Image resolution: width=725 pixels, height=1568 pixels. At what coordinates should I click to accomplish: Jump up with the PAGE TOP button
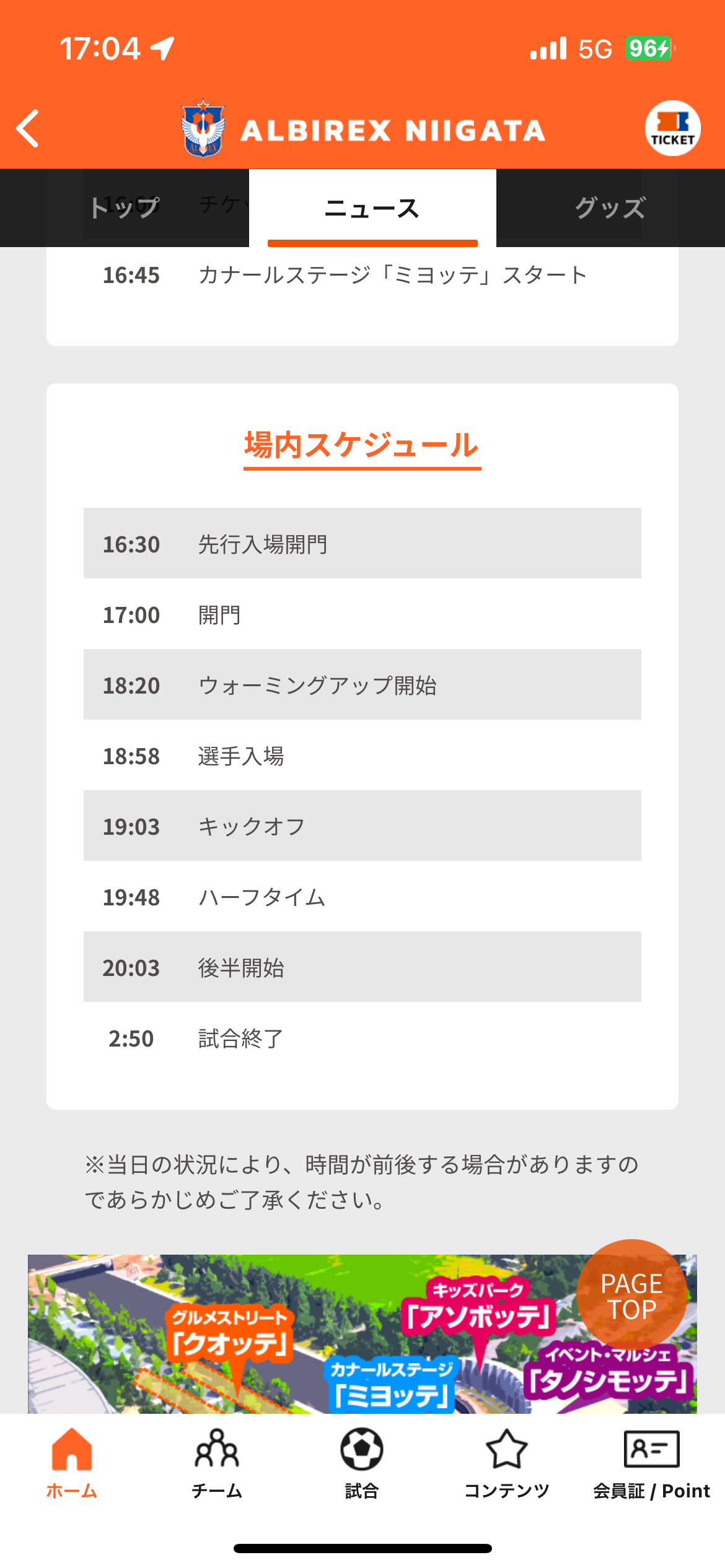[631, 1296]
